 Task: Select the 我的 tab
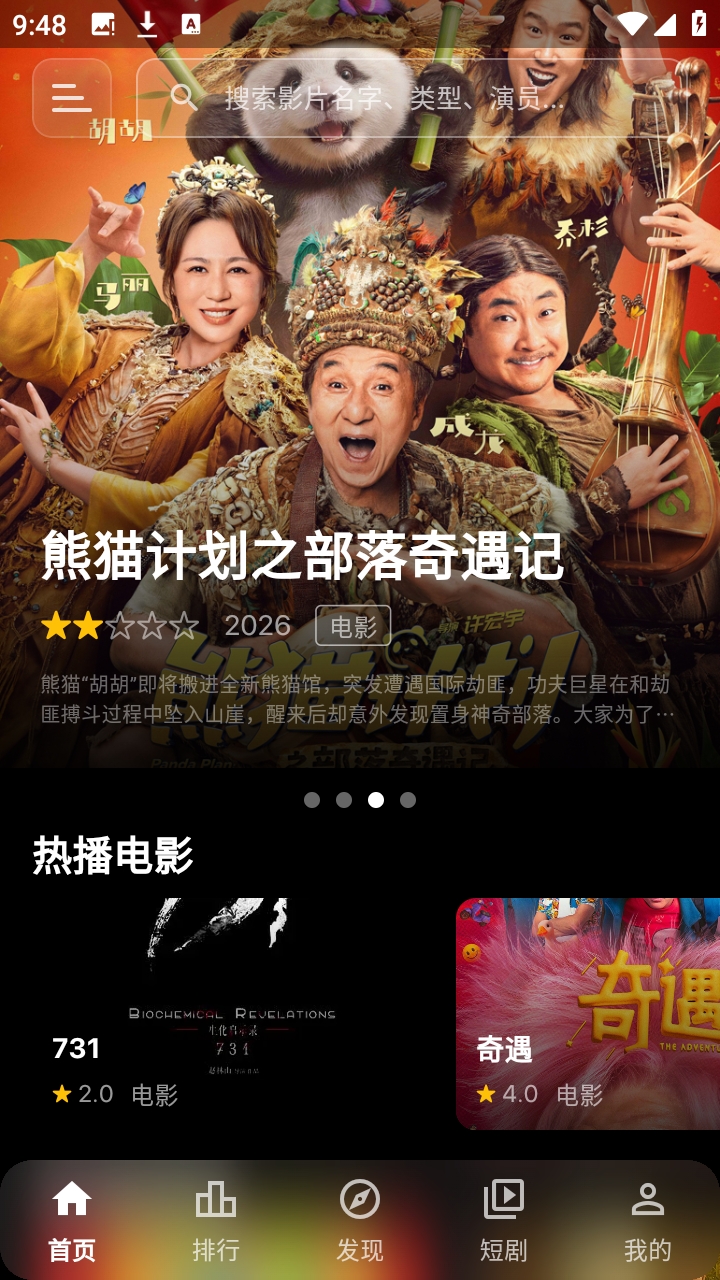[x=648, y=1220]
